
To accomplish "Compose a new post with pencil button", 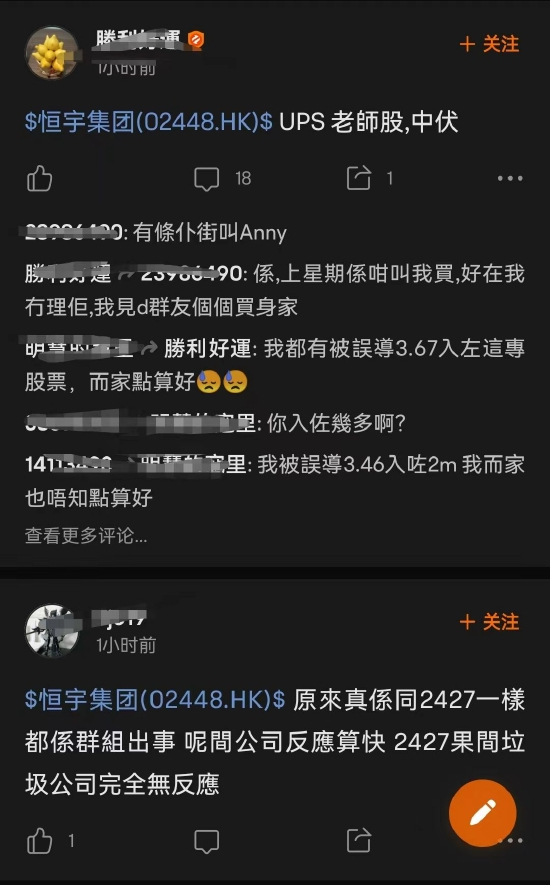I will (x=482, y=813).
